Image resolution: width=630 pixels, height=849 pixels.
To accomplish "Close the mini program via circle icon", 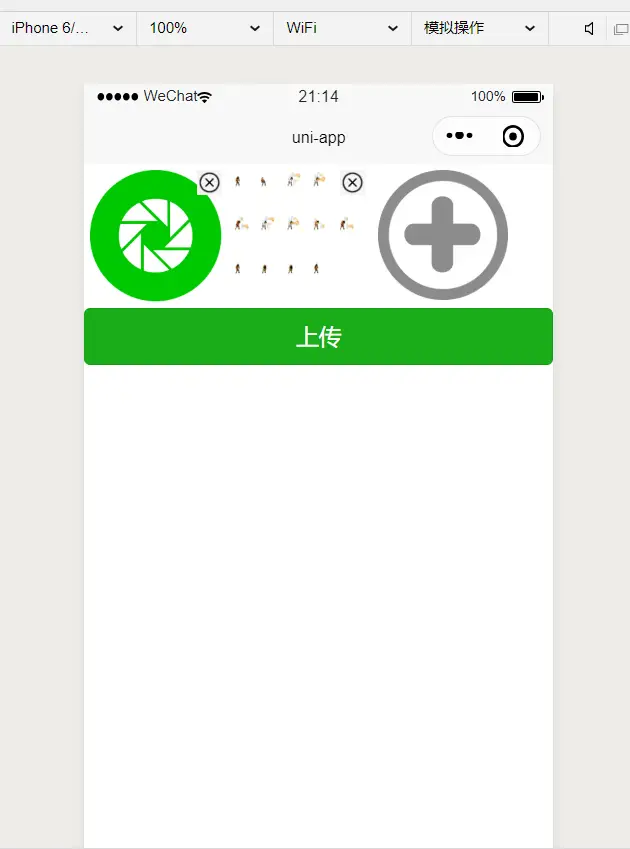I will pos(513,136).
